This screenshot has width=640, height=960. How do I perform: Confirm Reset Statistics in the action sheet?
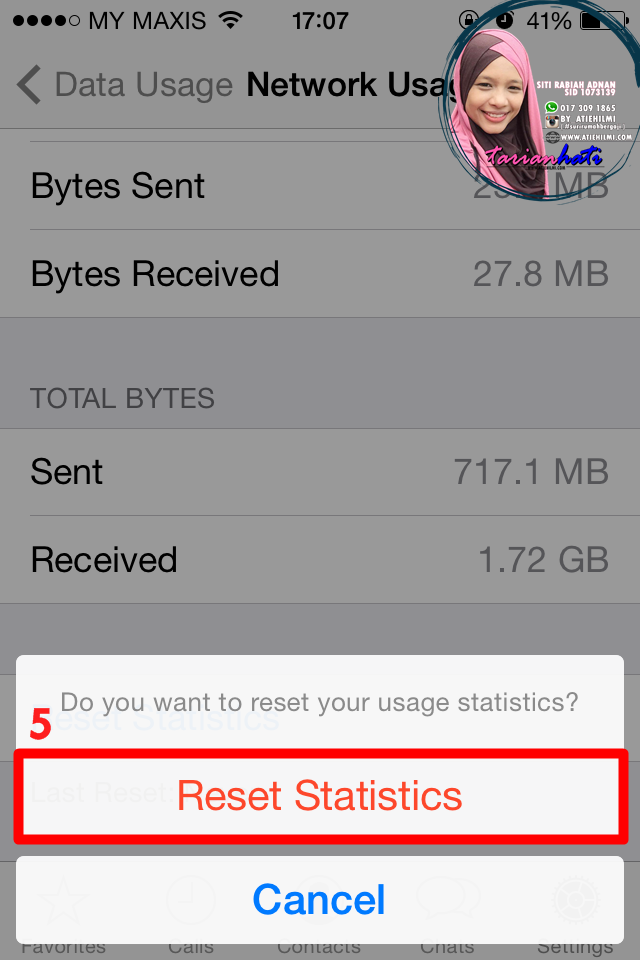[x=320, y=796]
